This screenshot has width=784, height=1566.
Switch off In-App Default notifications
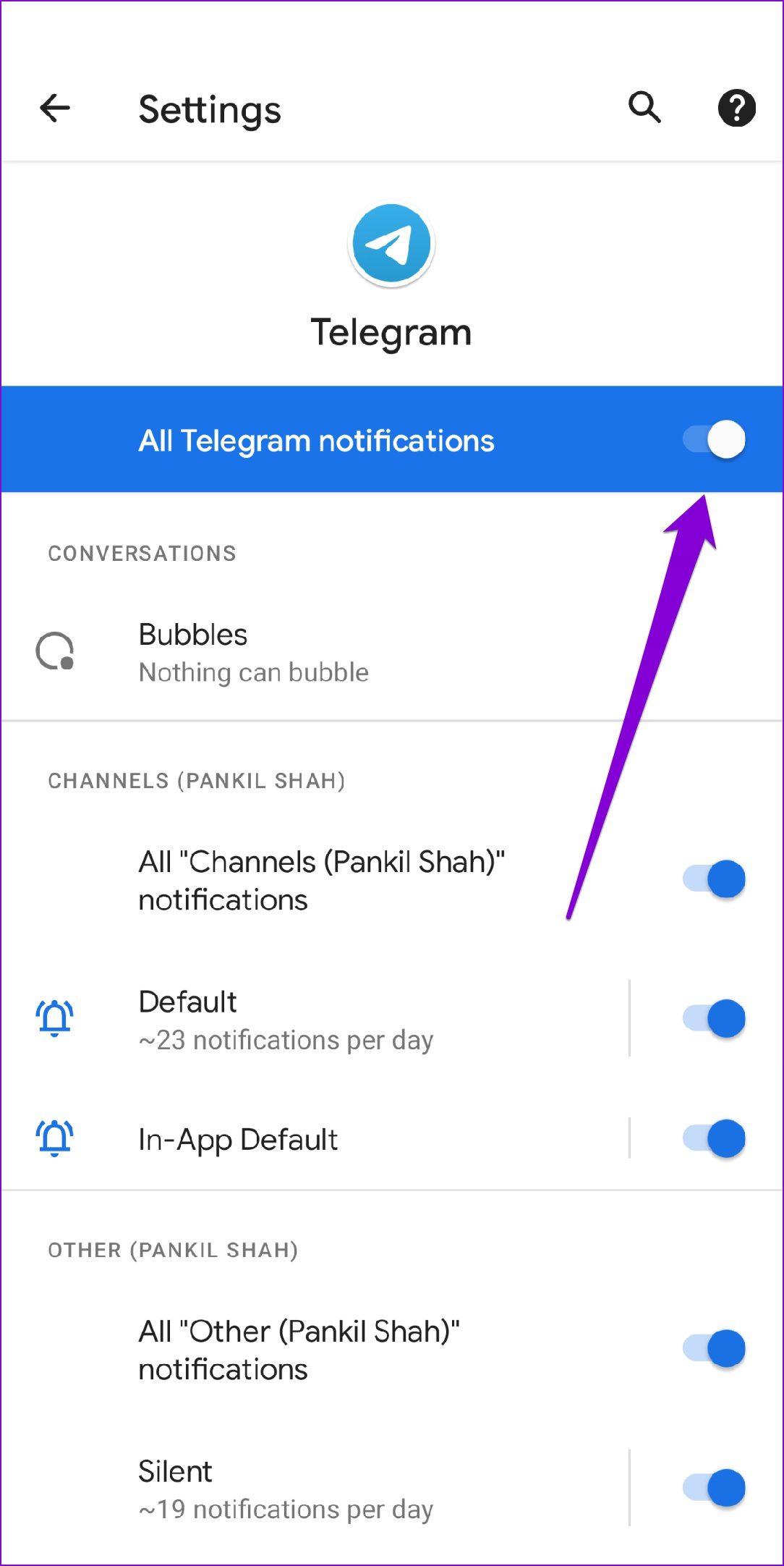(714, 1138)
